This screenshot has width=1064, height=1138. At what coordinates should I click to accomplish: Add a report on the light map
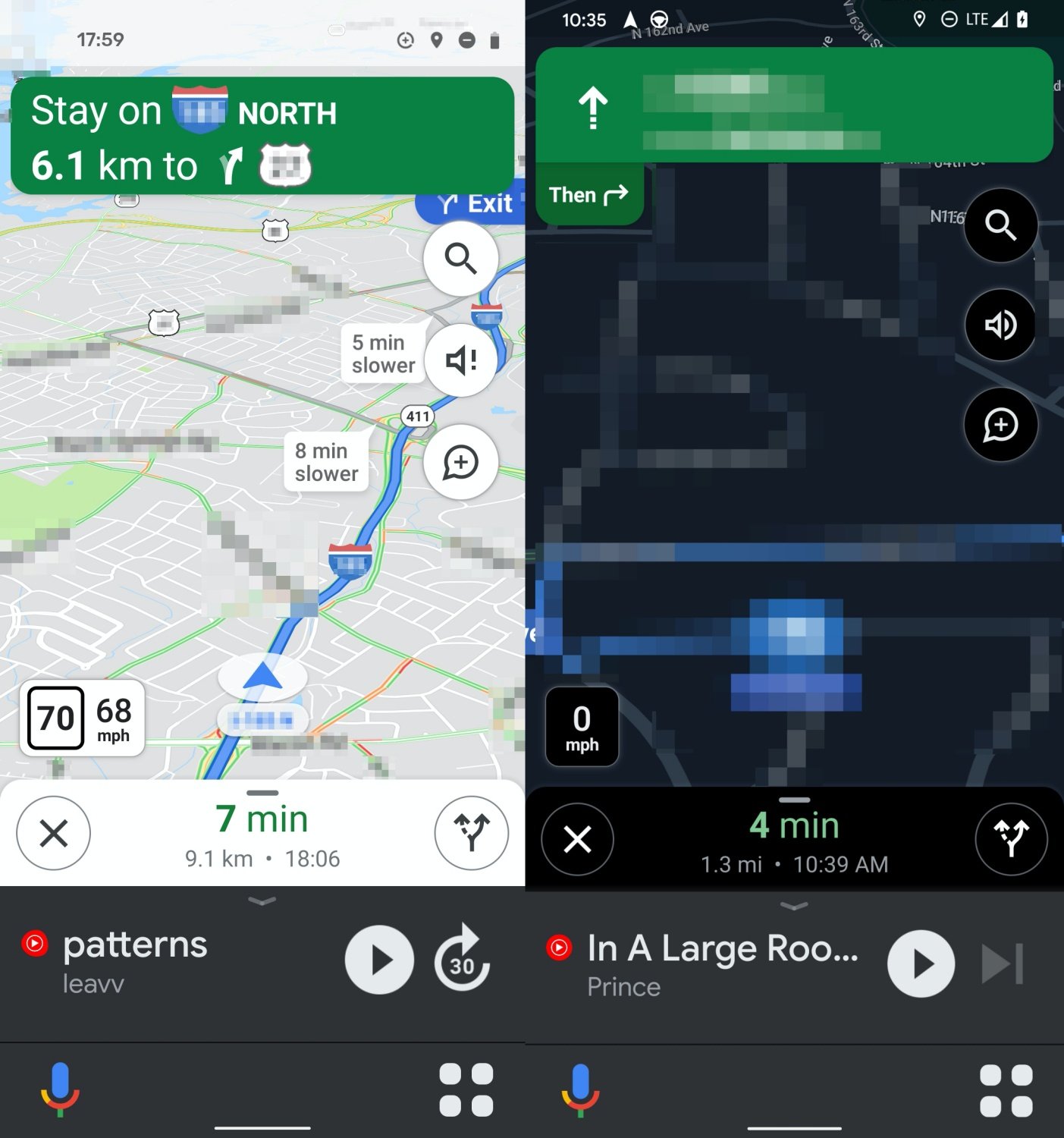click(x=460, y=461)
